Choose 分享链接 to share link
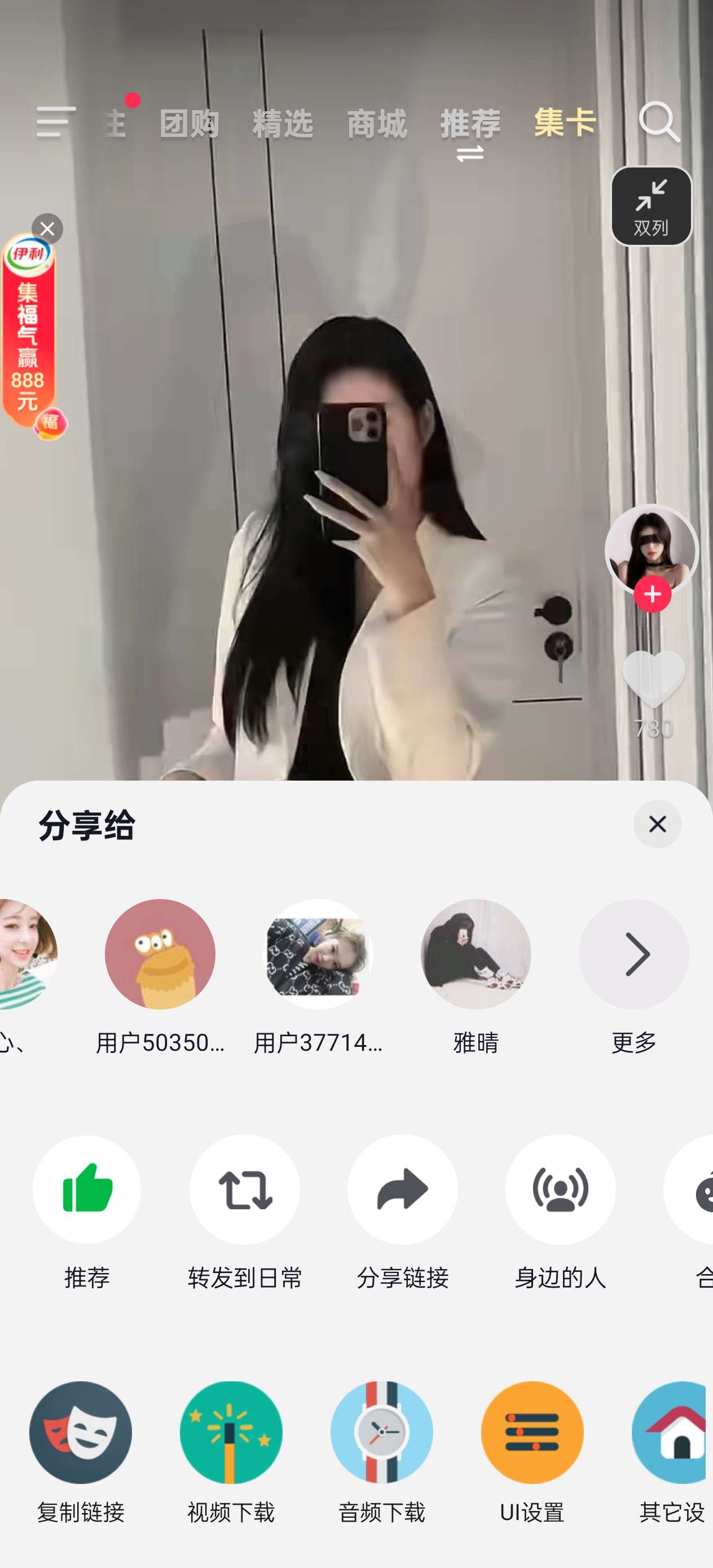Viewport: 713px width, 1568px height. point(402,1190)
